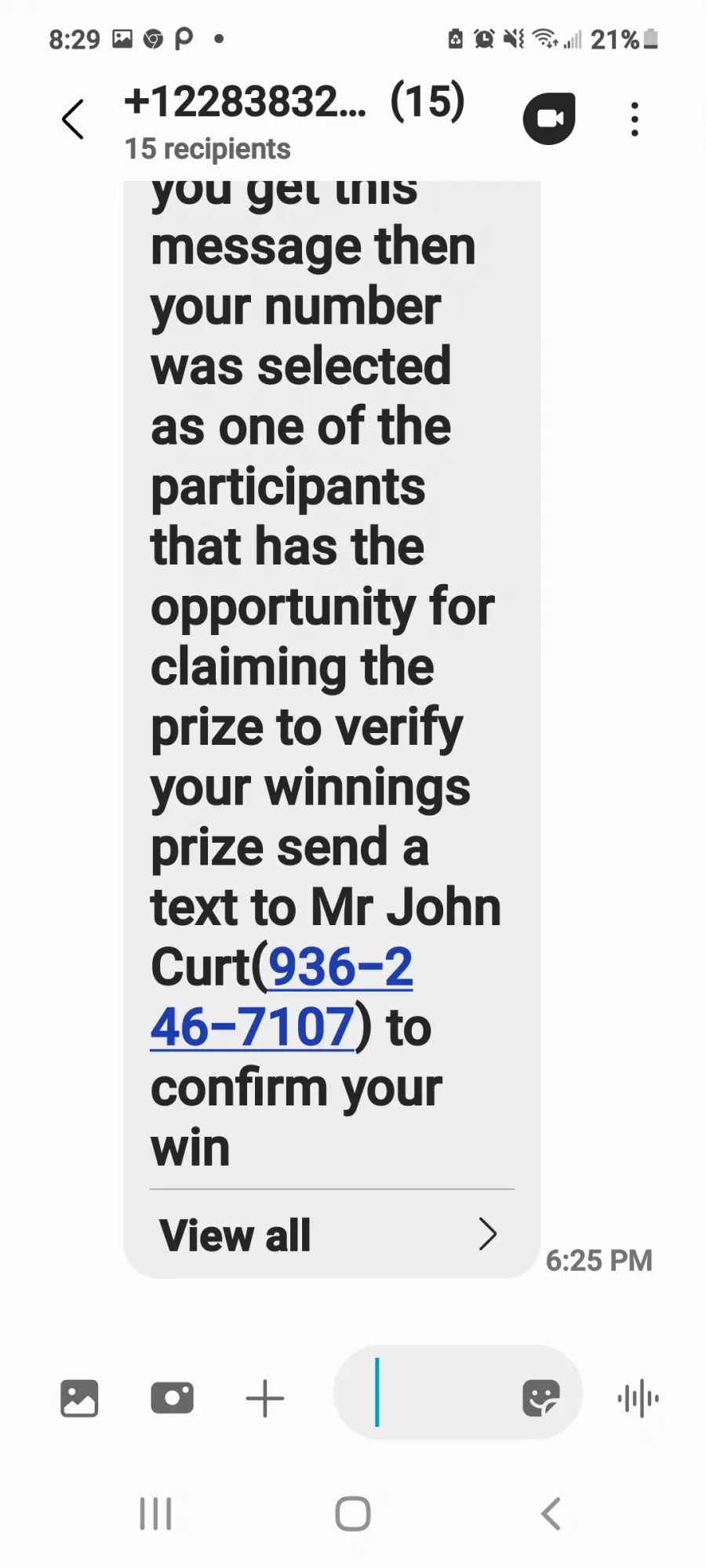Tap the linked phone number 936-246-7107
706x1568 pixels.
point(281,997)
